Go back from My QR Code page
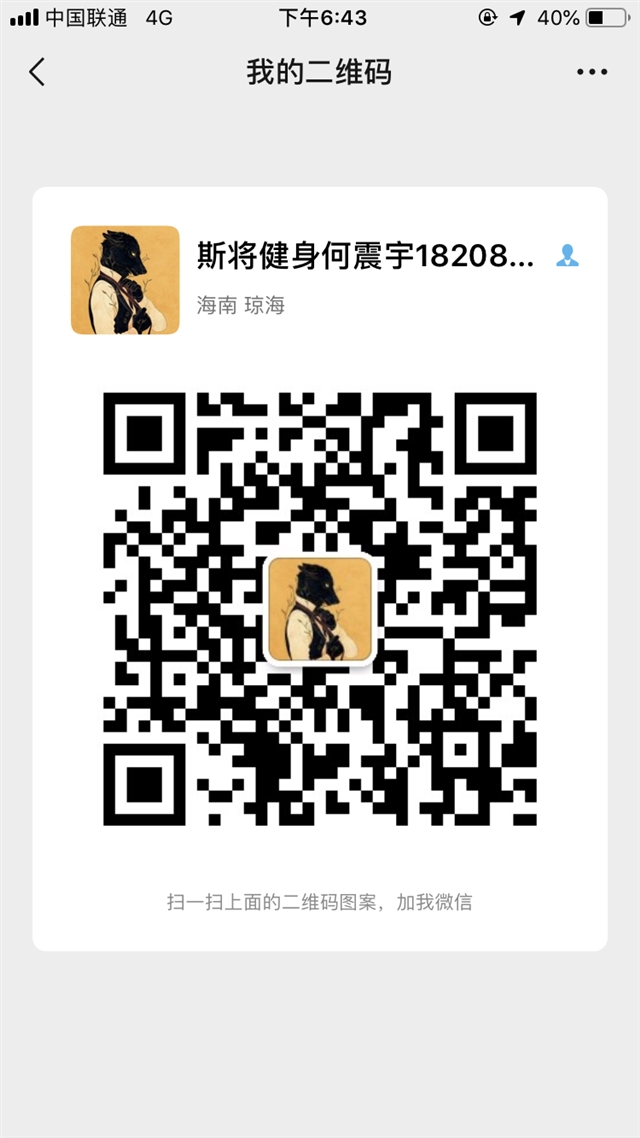Viewport: 640px width, 1138px height. [x=37, y=72]
